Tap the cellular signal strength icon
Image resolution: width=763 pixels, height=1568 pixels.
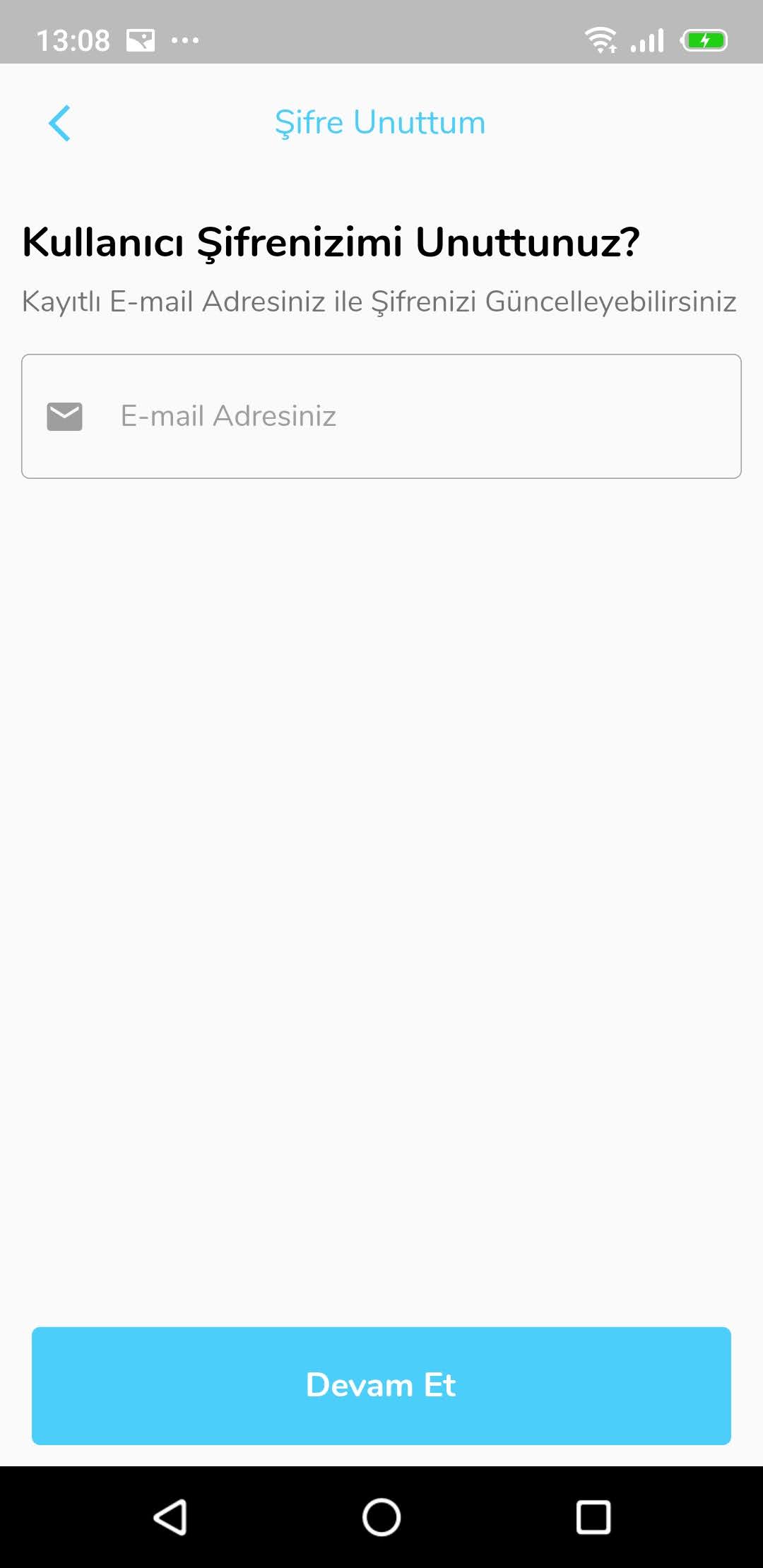tap(646, 40)
